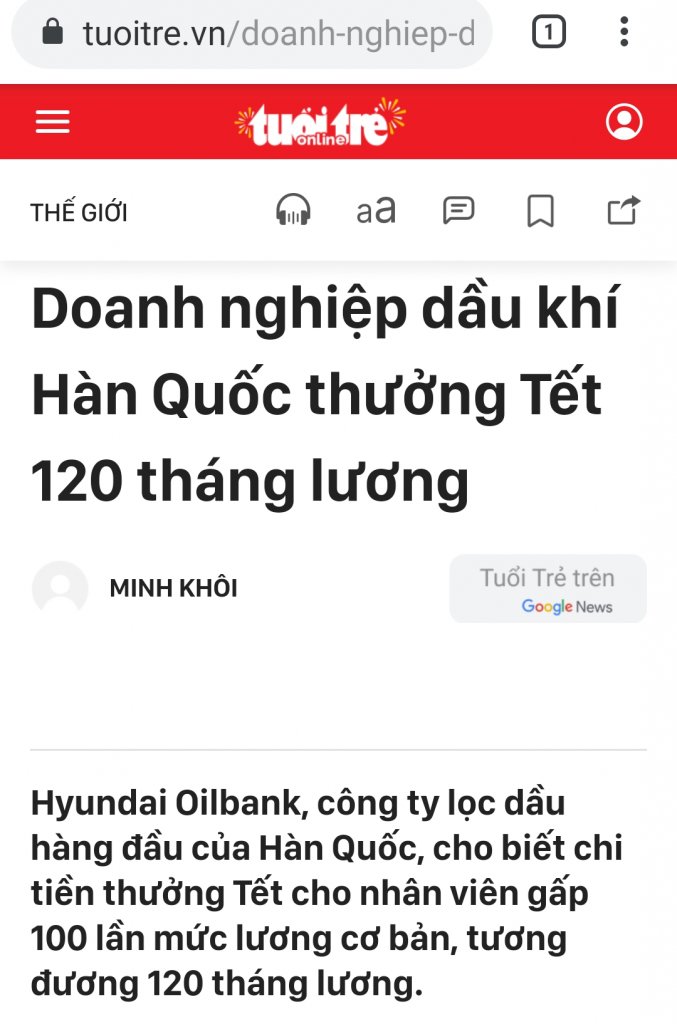Open the browser overflow menu
The width and height of the screenshot is (677, 1024).
point(624,34)
